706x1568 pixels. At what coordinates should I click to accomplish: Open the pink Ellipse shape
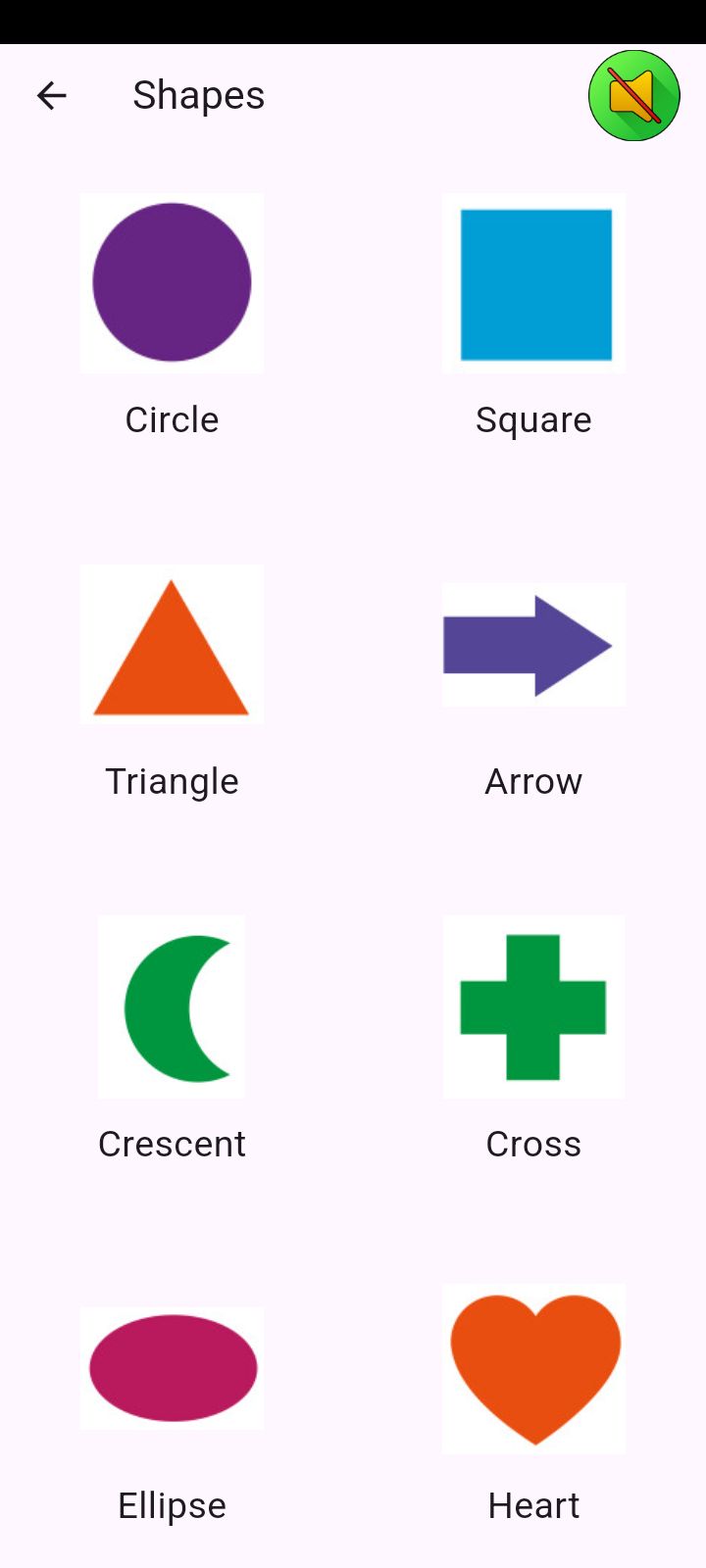(173, 1368)
